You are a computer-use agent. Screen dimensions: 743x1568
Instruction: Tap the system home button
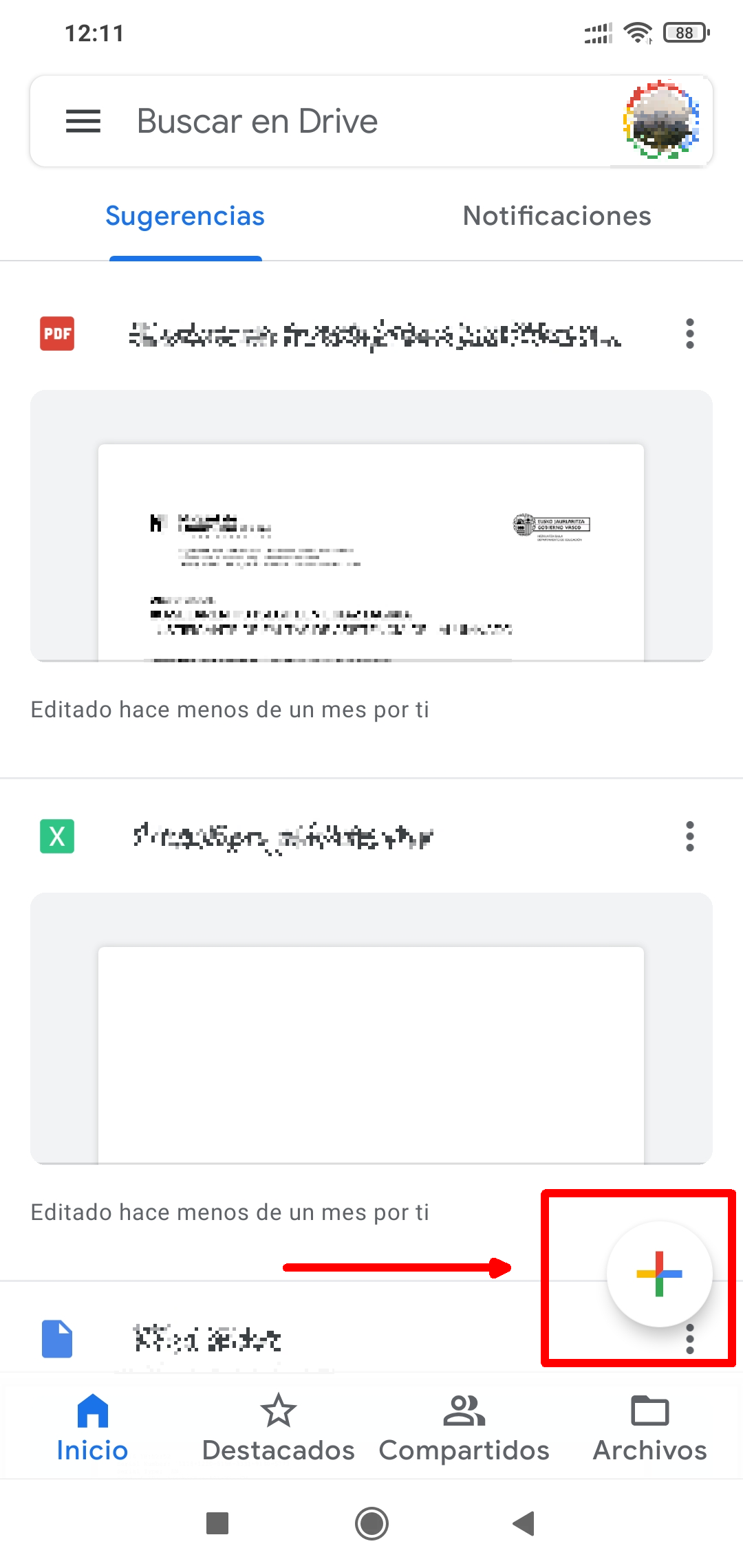[371, 1523]
